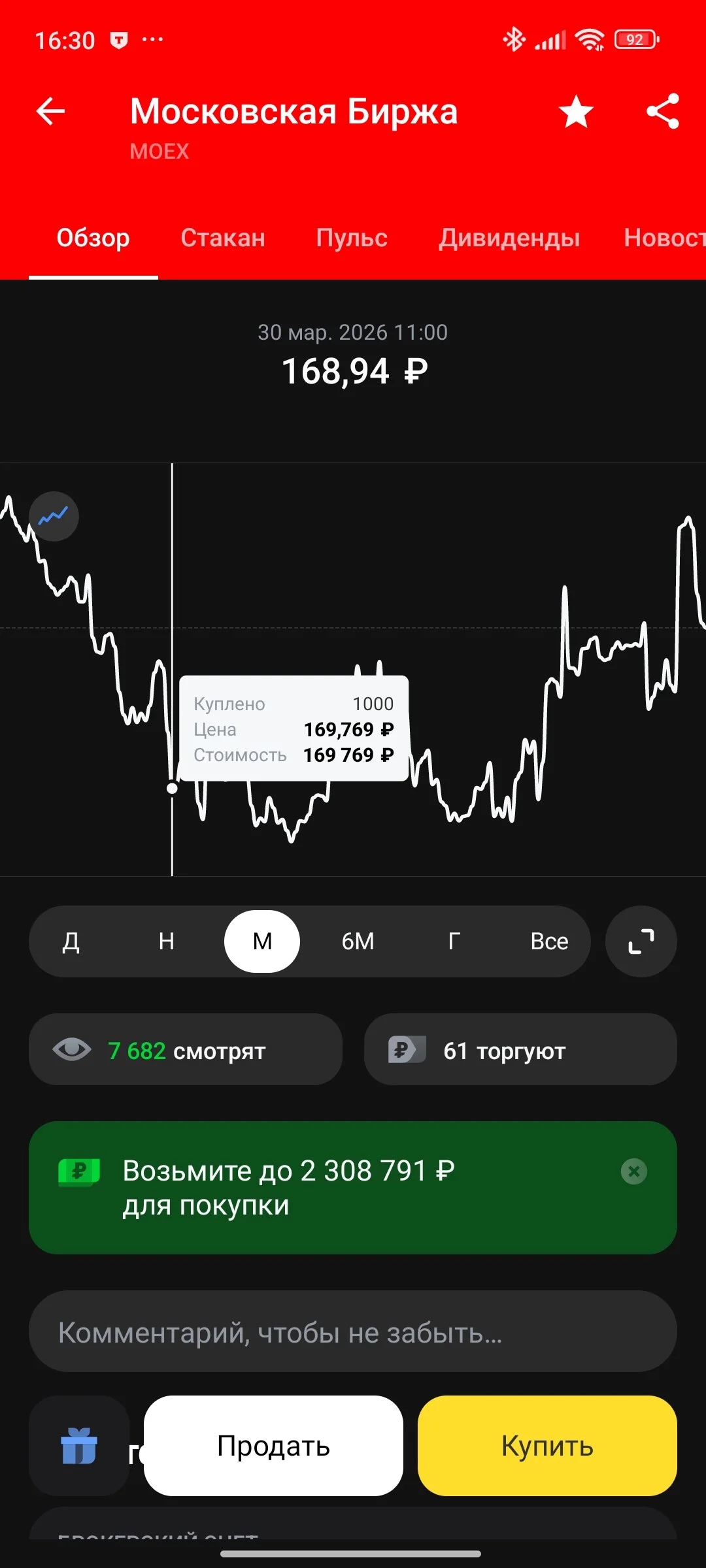Tap the yellow Купить button
The image size is (706, 1568).
click(x=547, y=1446)
